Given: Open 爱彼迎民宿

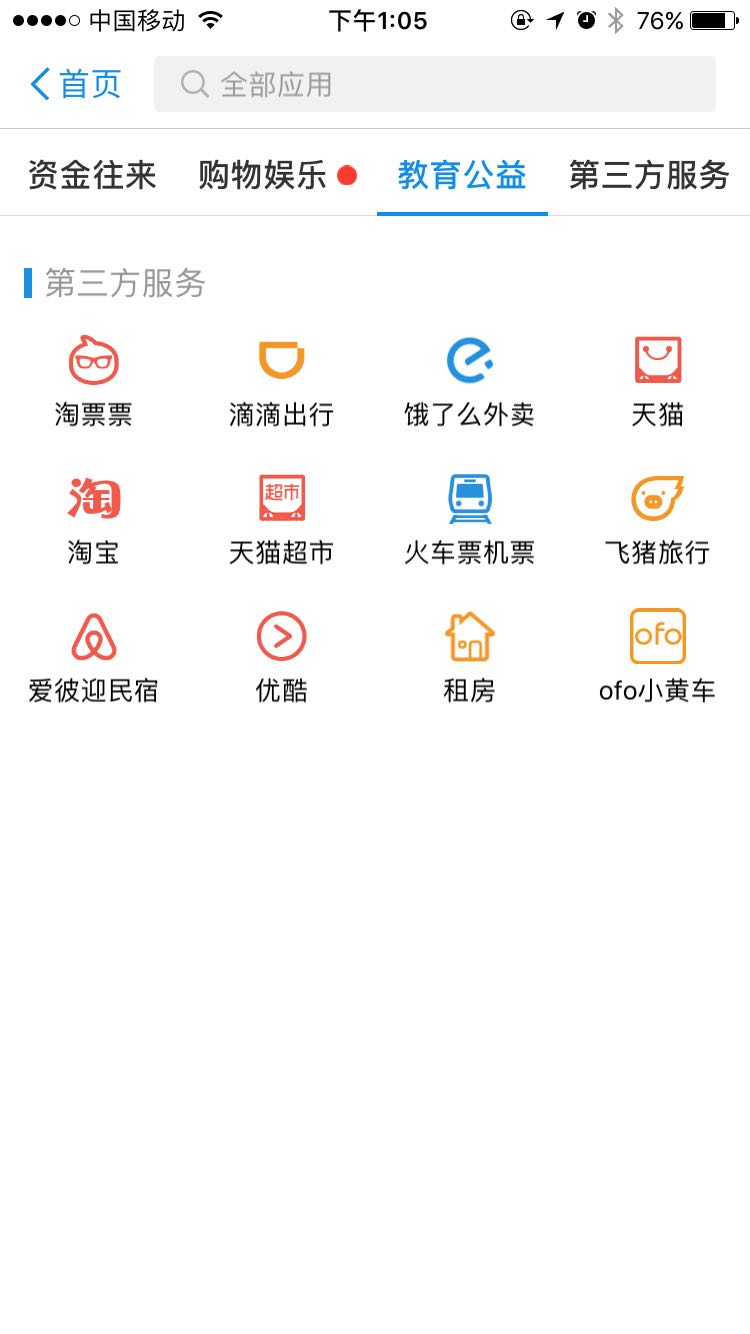Looking at the screenshot, I should coord(94,656).
